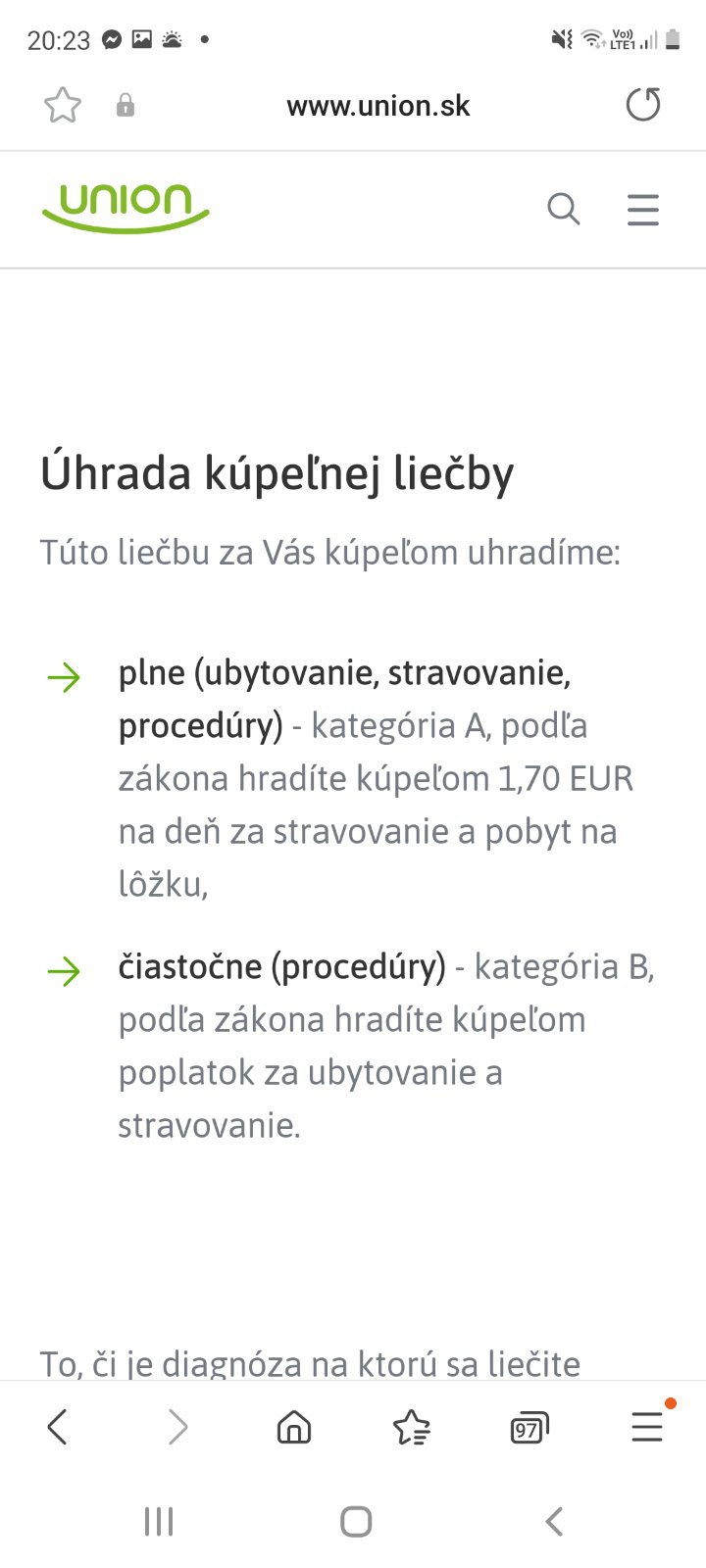
Task: Go back to the previous page
Action: click(x=58, y=1427)
